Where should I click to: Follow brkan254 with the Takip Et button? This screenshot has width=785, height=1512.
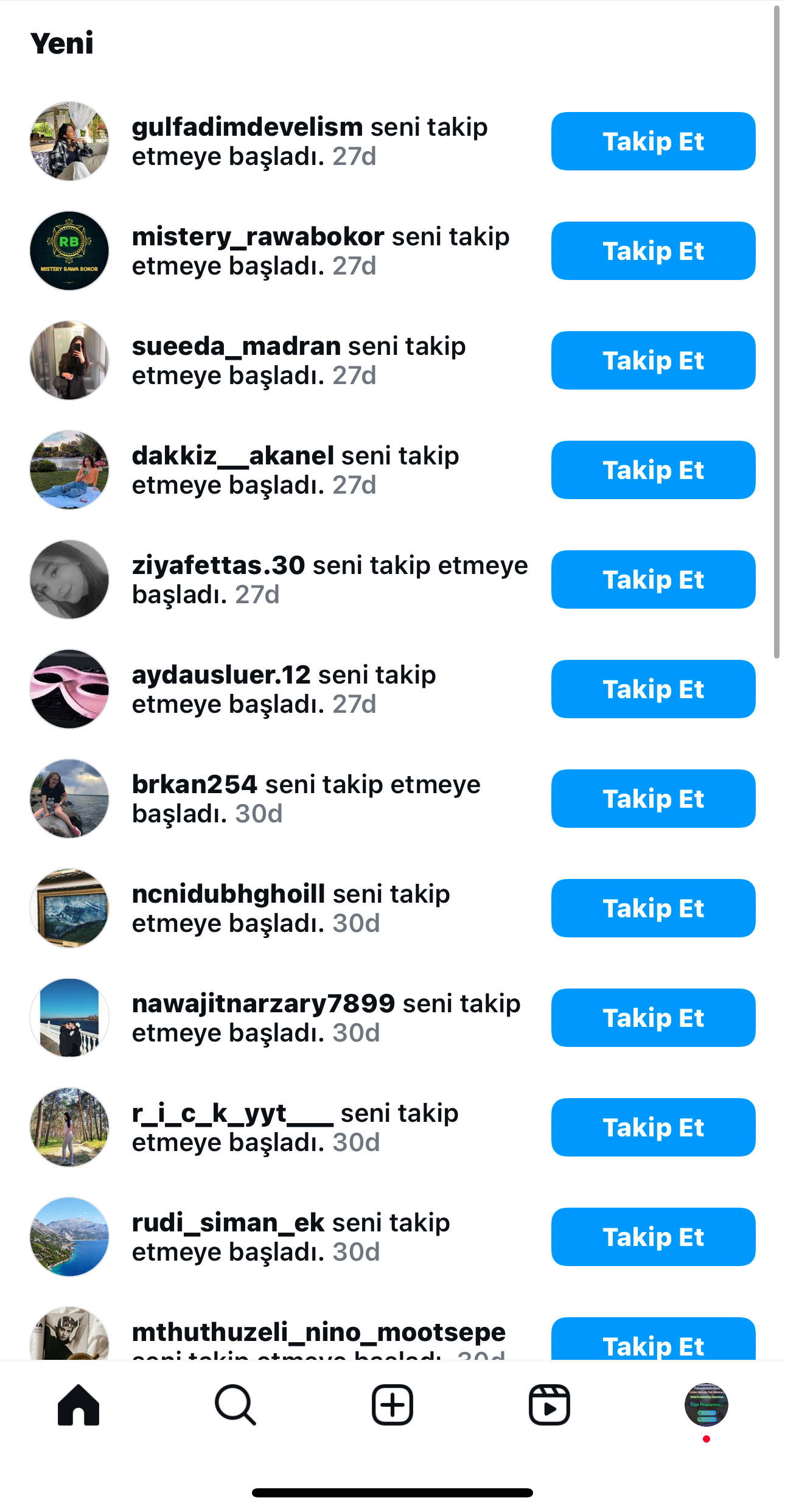click(653, 799)
